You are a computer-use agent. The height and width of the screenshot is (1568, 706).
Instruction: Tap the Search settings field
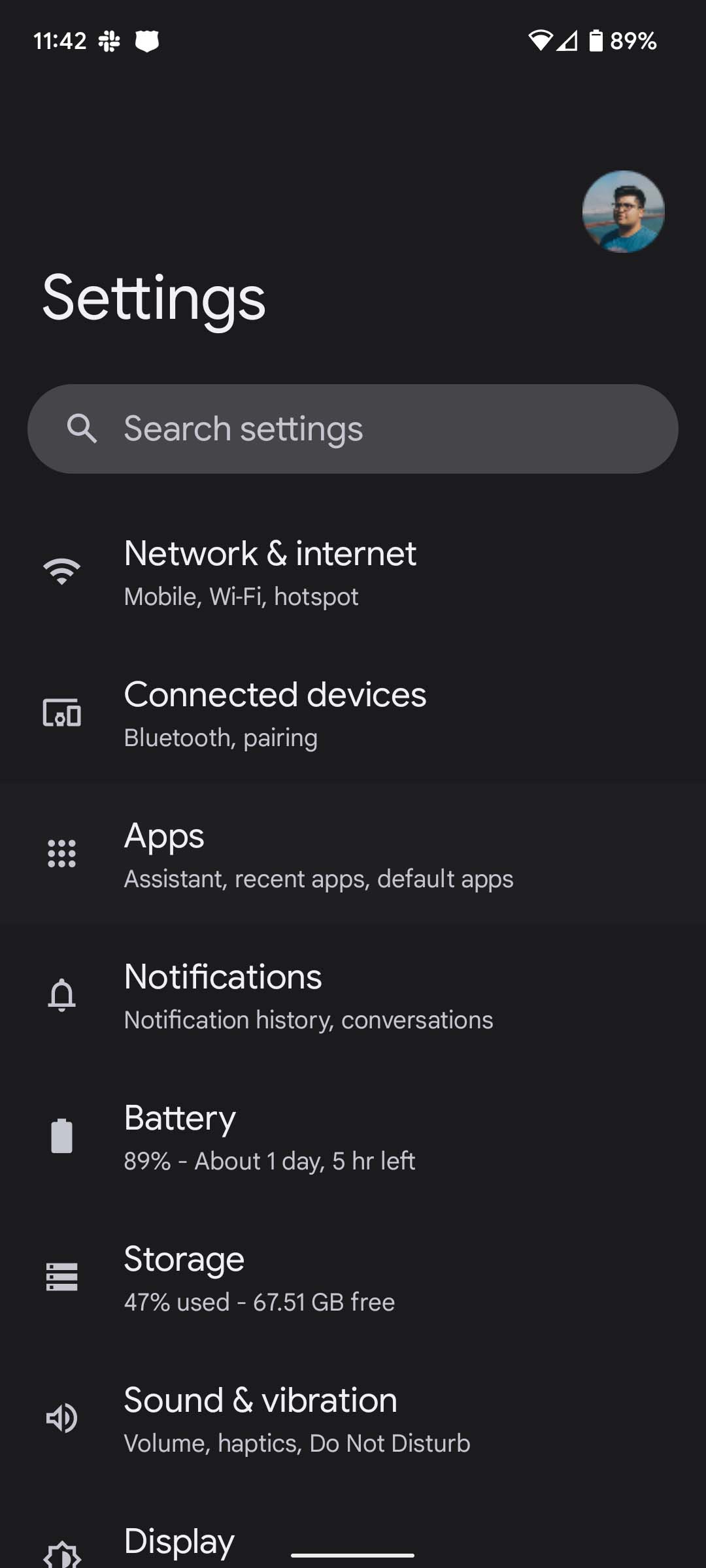353,428
